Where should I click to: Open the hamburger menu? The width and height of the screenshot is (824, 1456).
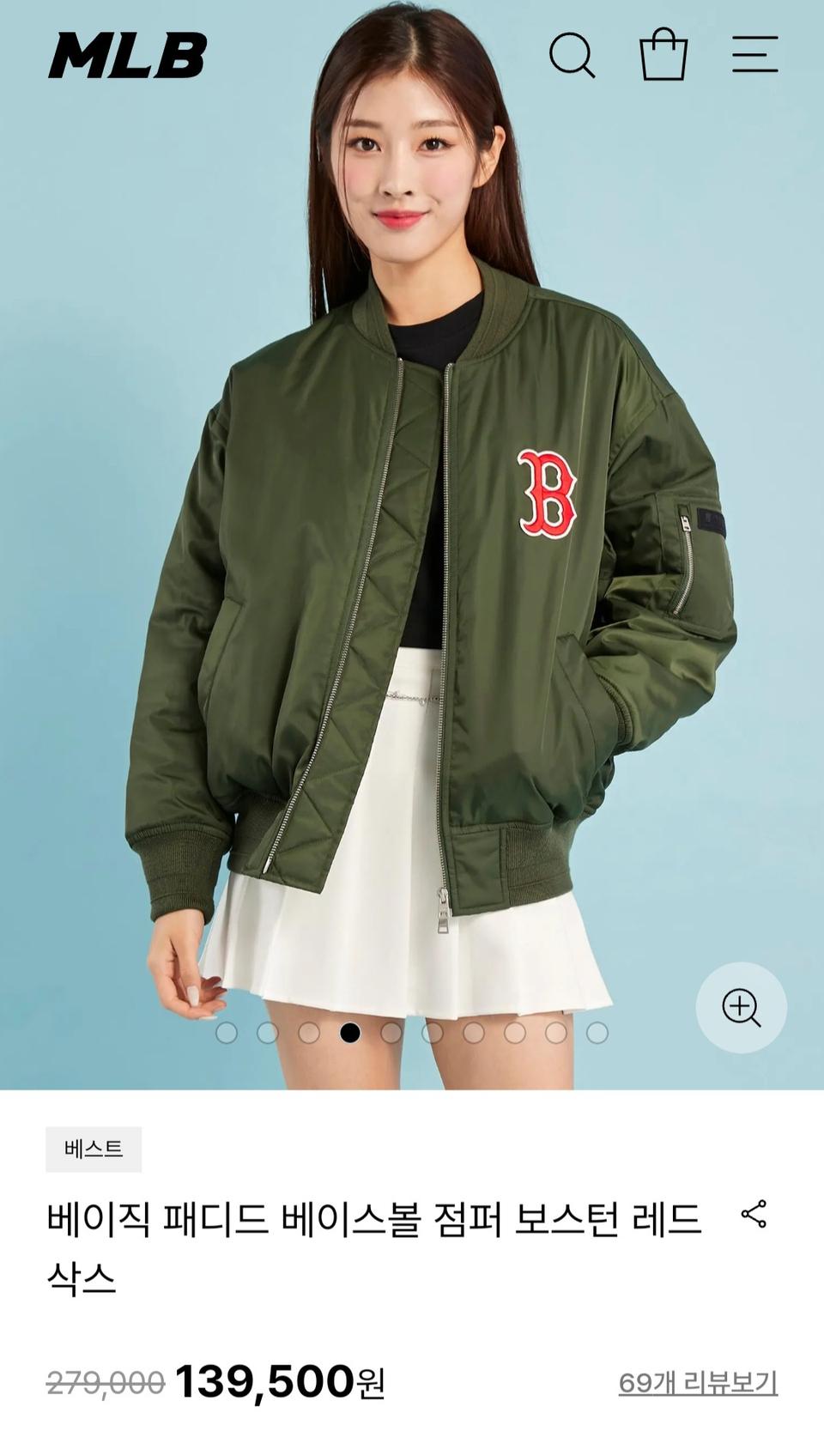point(754,54)
